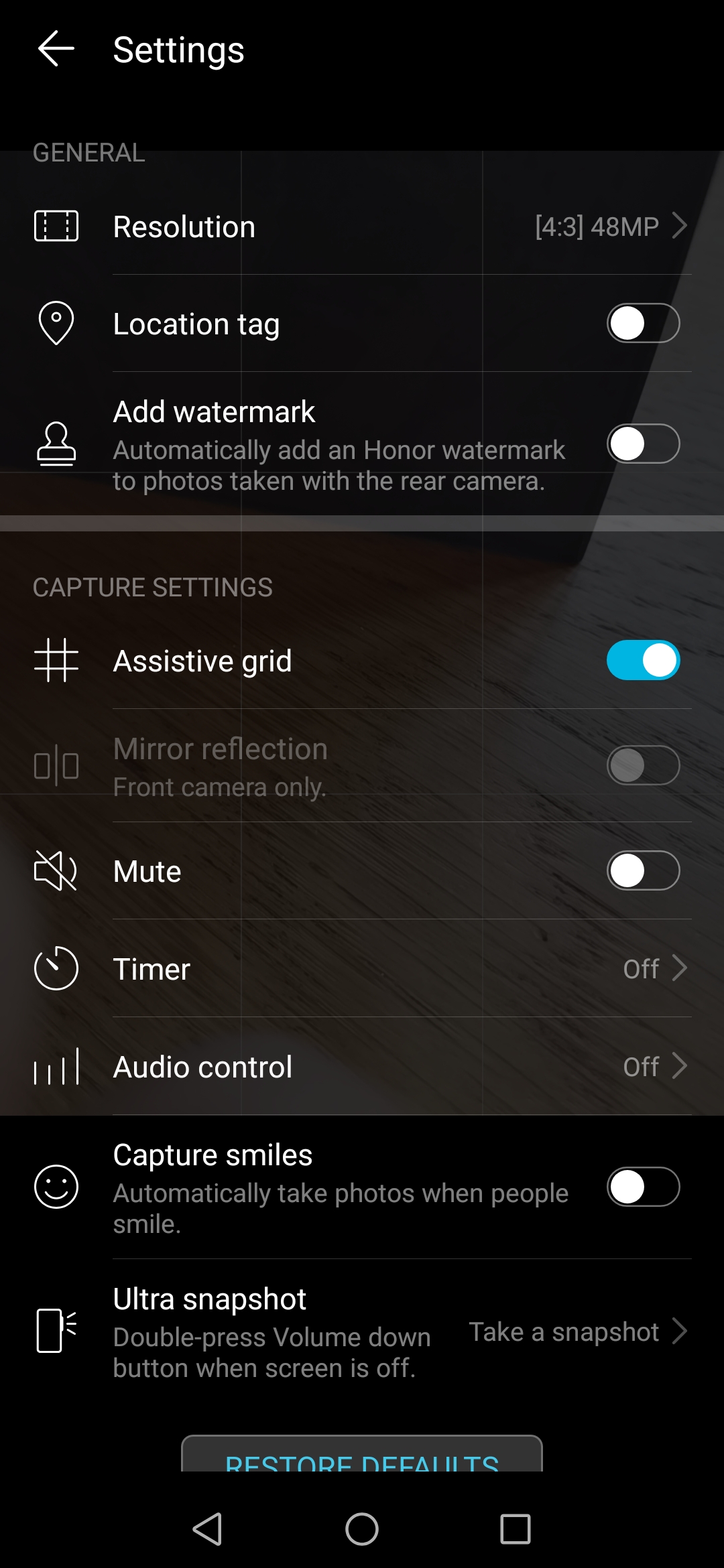This screenshot has height=1568, width=724.
Task: Disable the Assistive grid toggle
Action: pos(643,661)
